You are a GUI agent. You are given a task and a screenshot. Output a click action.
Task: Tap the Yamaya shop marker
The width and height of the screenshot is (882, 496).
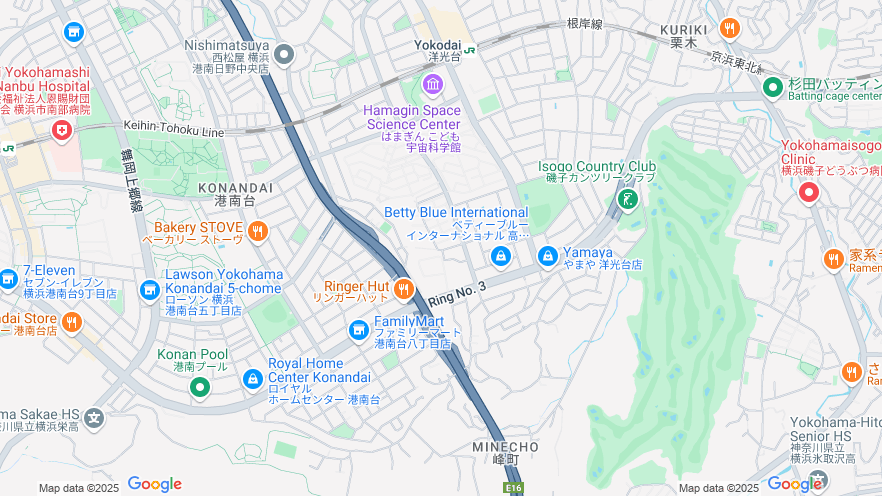point(547,257)
